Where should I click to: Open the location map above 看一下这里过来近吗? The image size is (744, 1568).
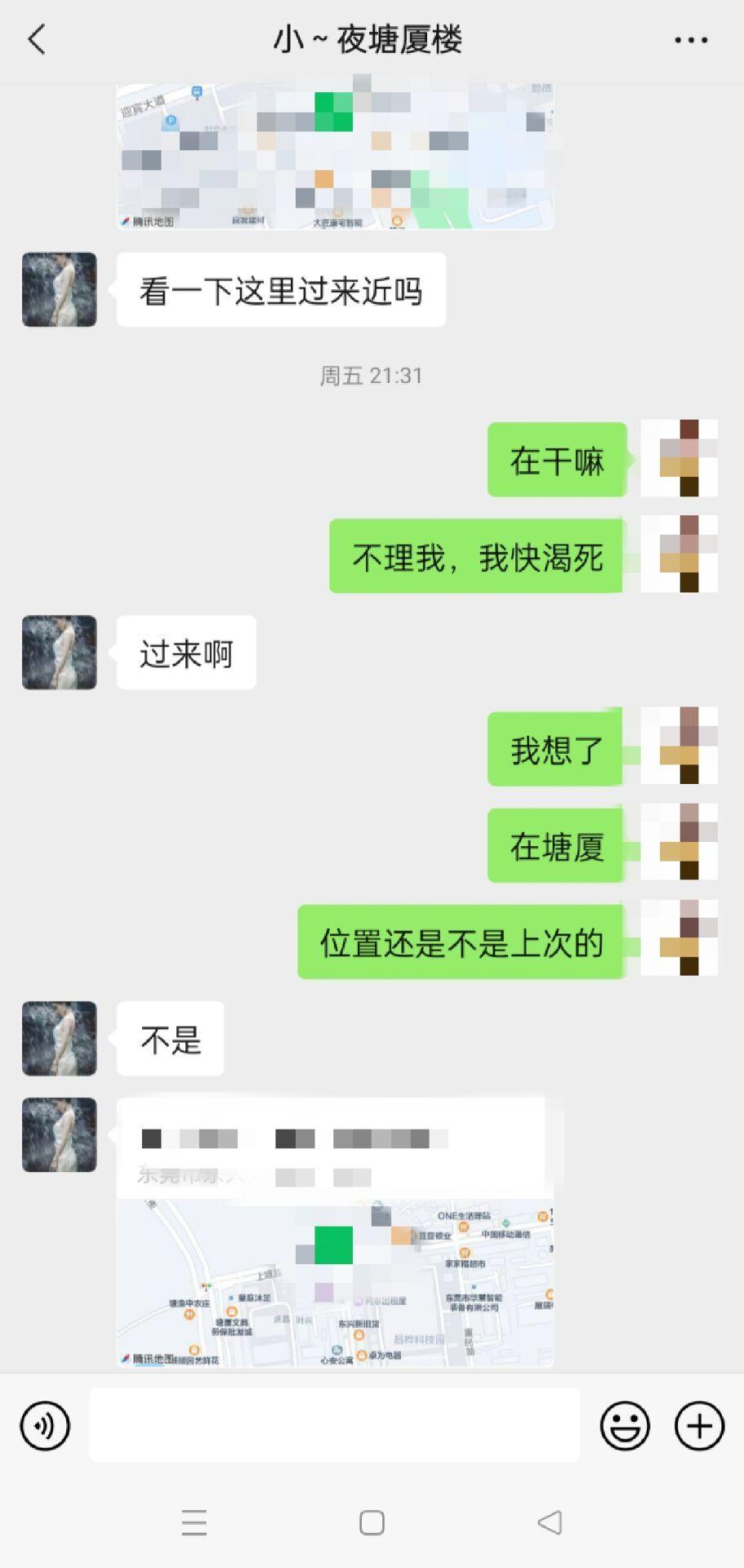[x=335, y=155]
